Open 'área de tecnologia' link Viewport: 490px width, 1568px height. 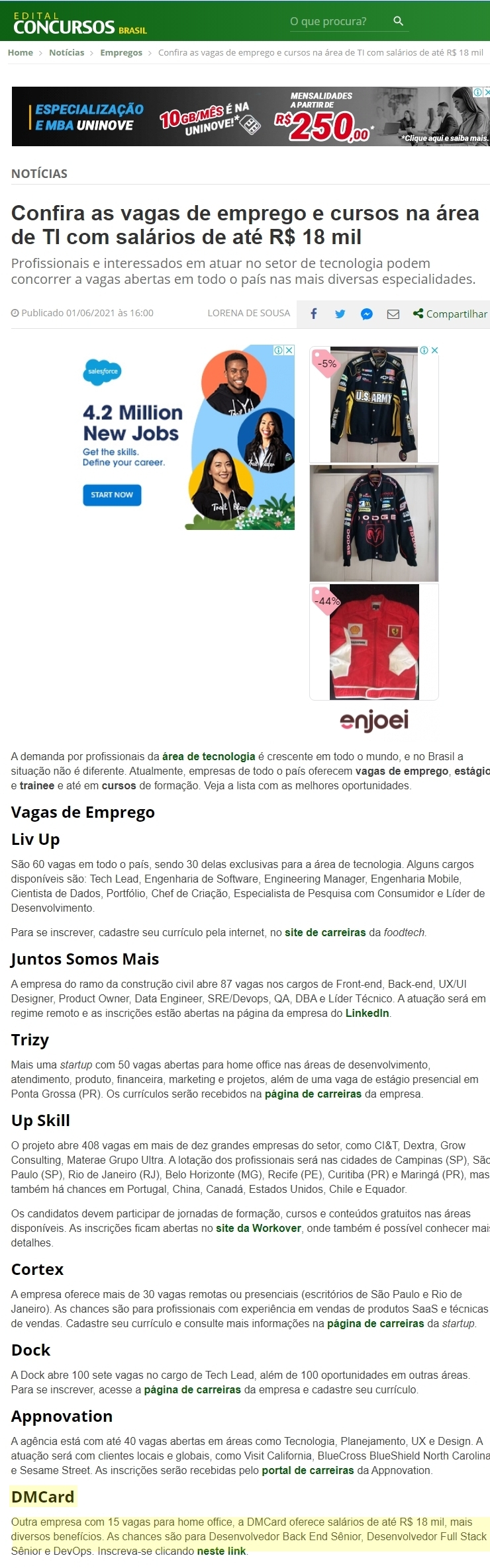(x=209, y=756)
